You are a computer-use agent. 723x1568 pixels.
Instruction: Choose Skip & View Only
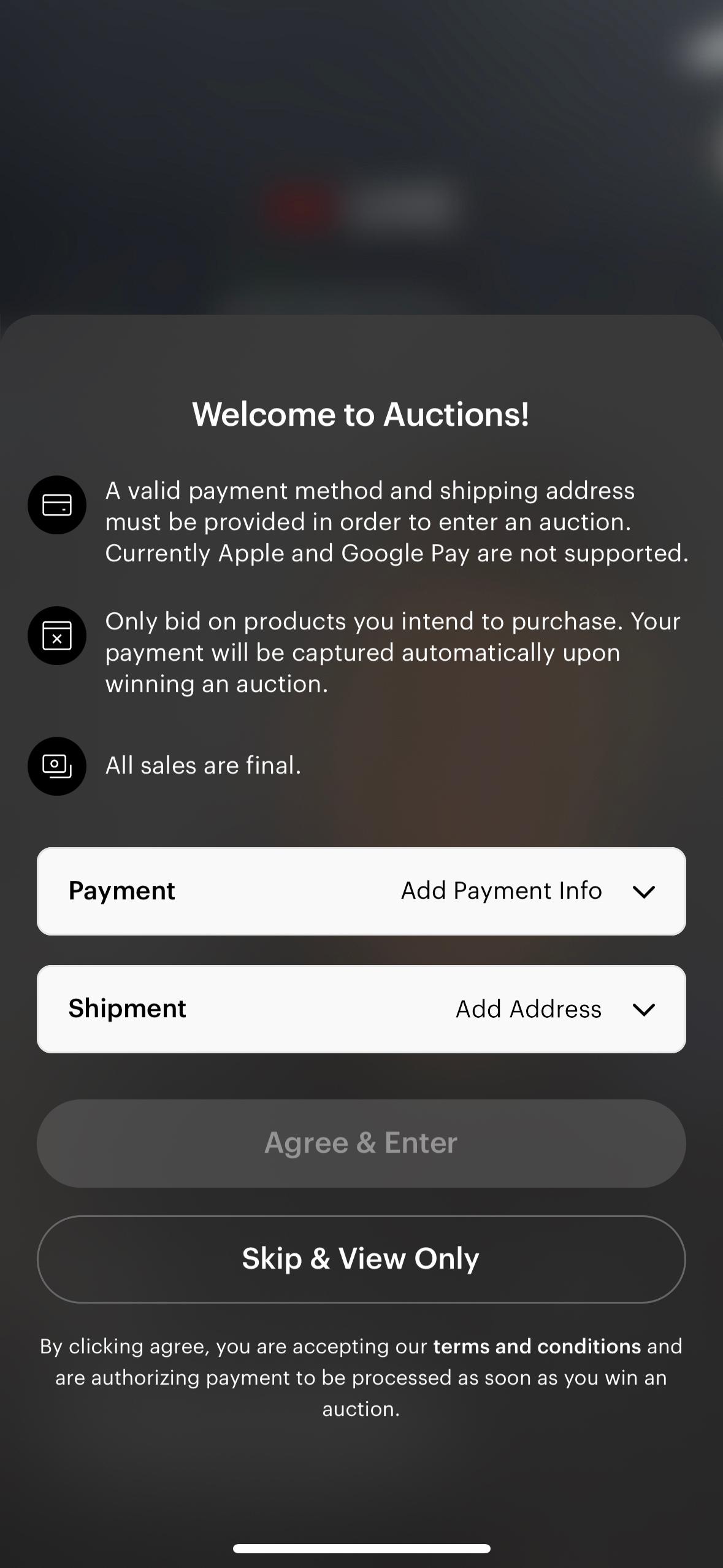(361, 1258)
